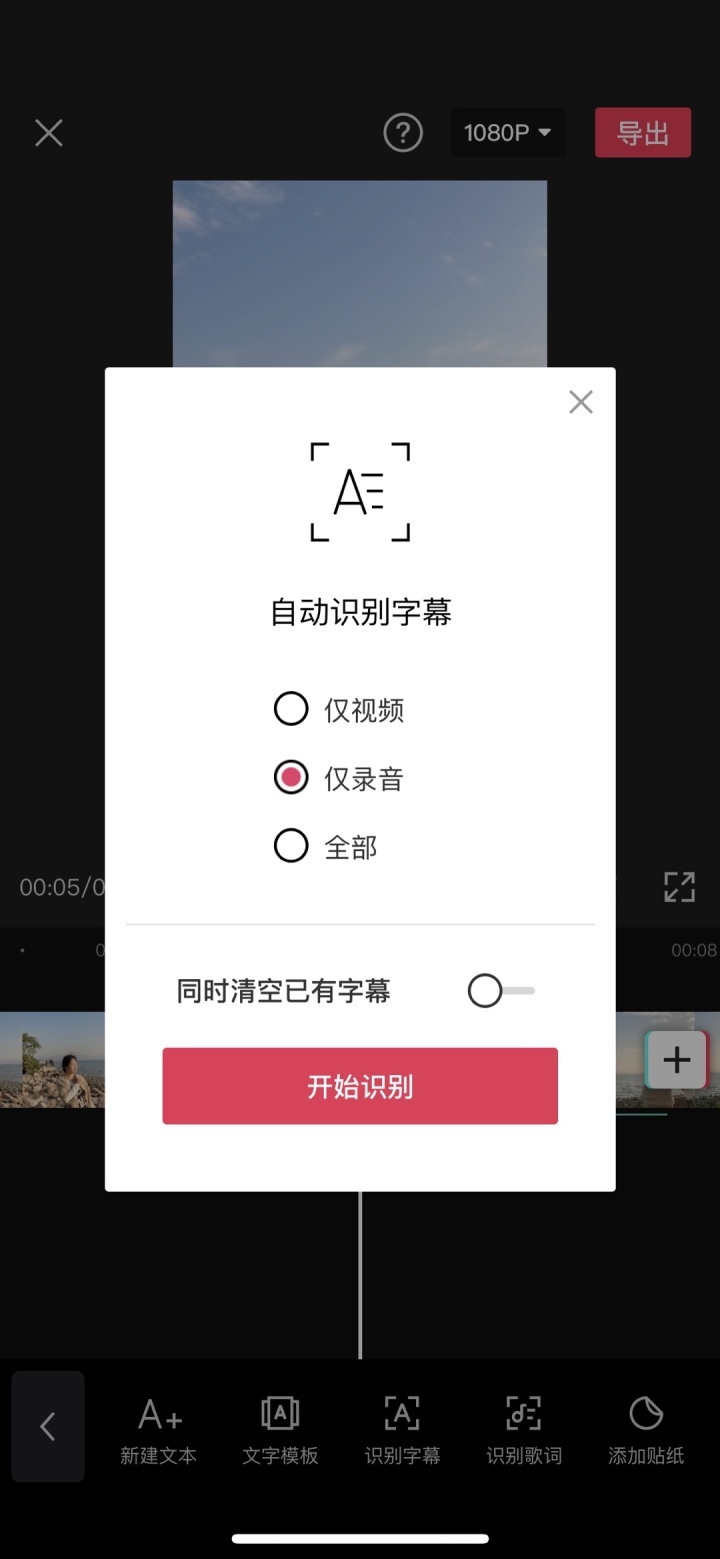The width and height of the screenshot is (720, 1559).
Task: Tap the plus icon to add media
Action: click(x=676, y=1060)
